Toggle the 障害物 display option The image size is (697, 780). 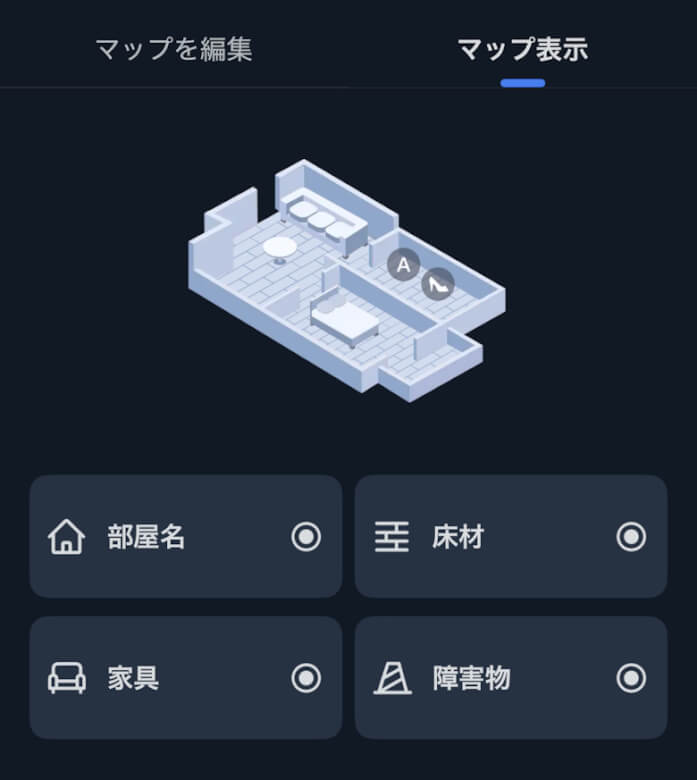[x=630, y=679]
